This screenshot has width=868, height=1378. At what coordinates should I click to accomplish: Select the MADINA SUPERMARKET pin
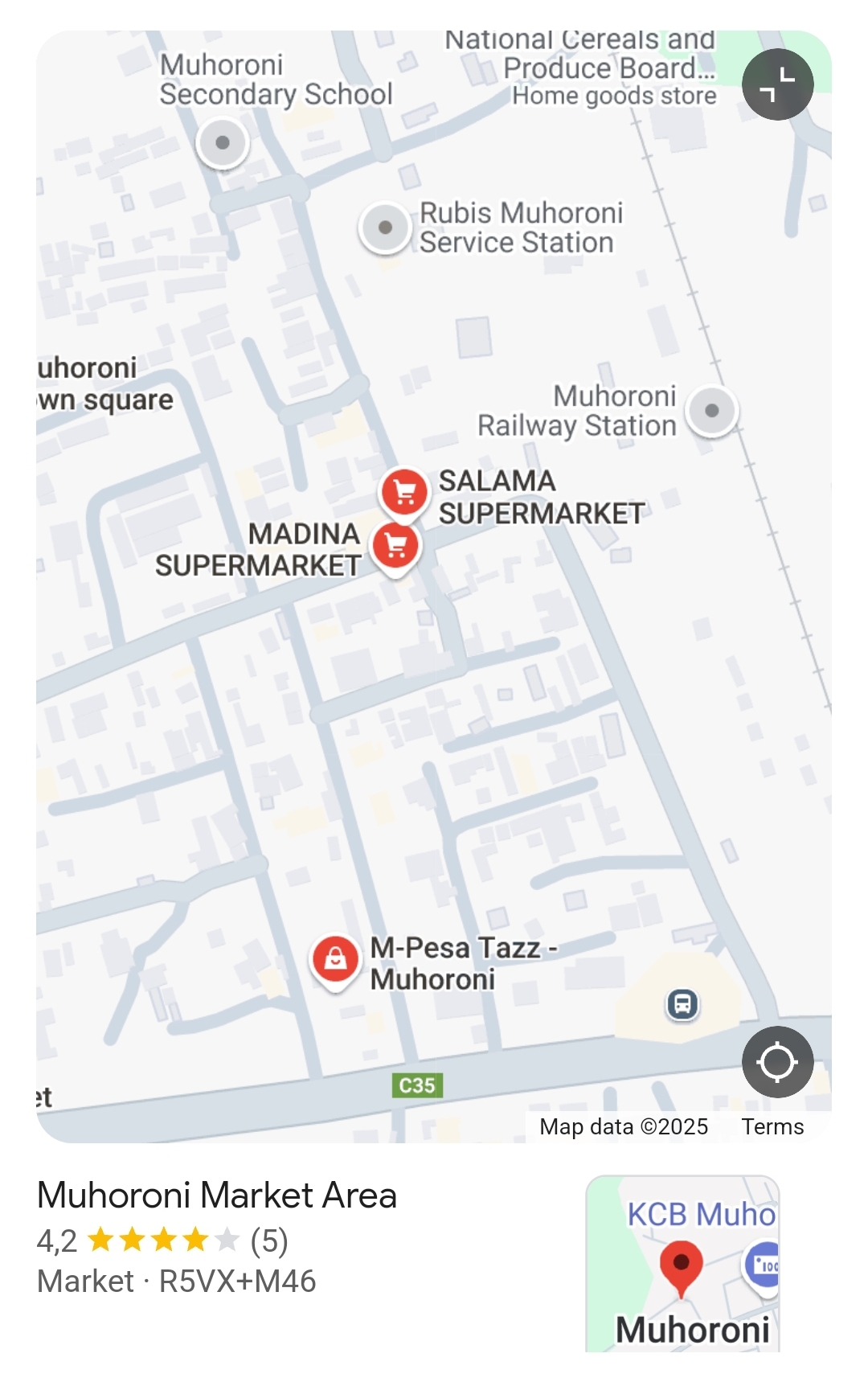pyautogui.click(x=395, y=547)
